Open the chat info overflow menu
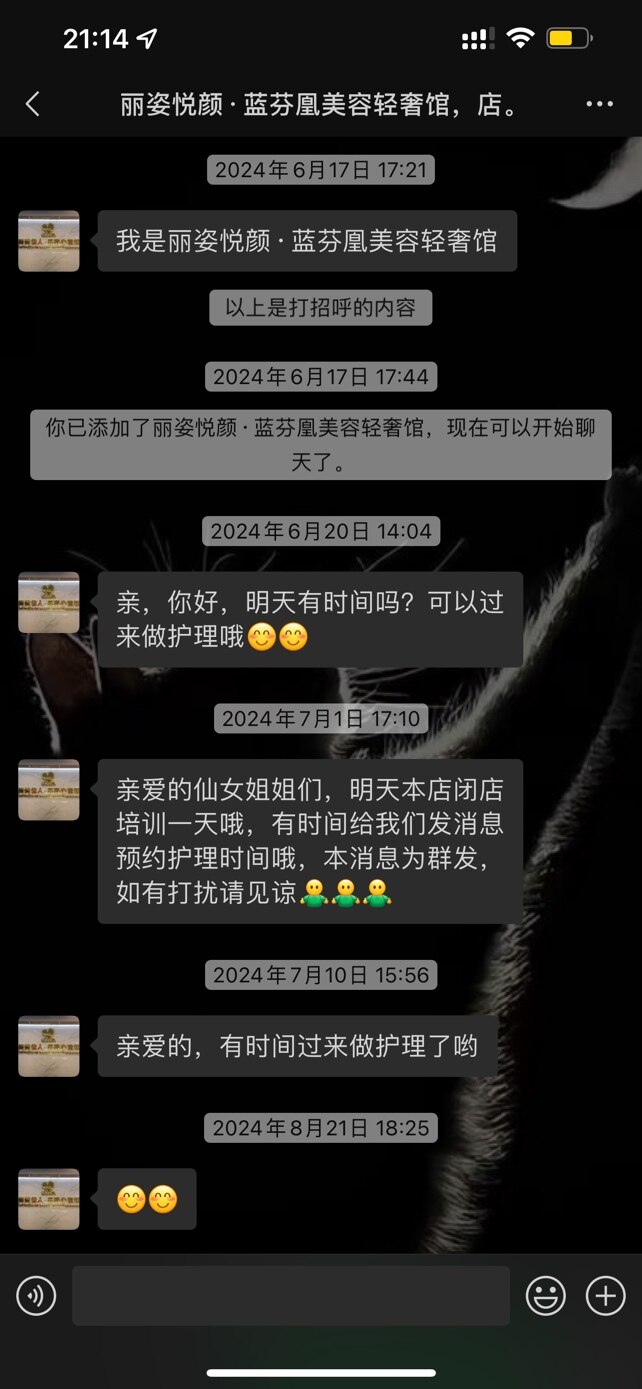Screen dimensions: 642x1389 click(x=599, y=104)
